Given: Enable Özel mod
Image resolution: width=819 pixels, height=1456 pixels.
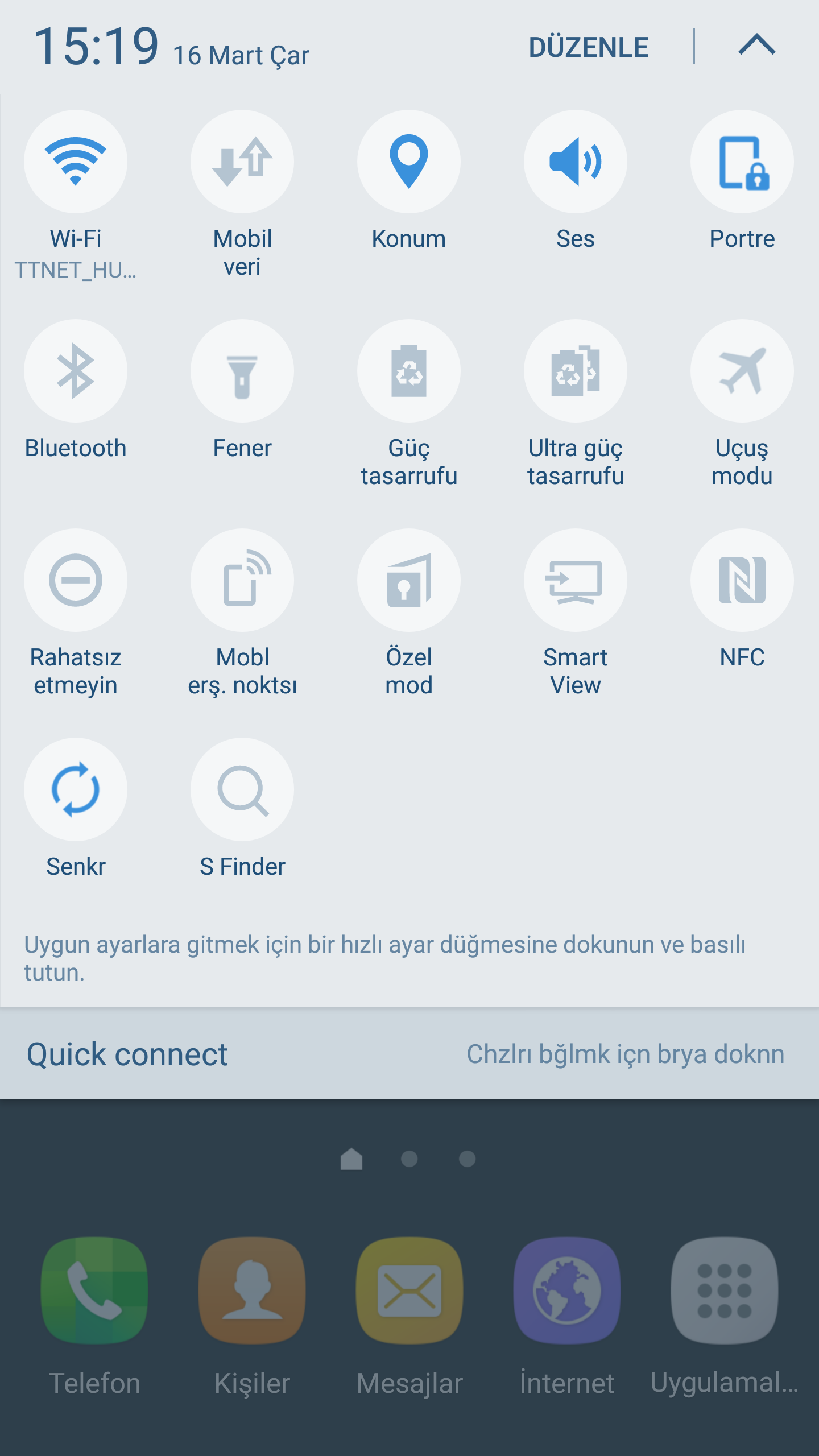Looking at the screenshot, I should [409, 580].
